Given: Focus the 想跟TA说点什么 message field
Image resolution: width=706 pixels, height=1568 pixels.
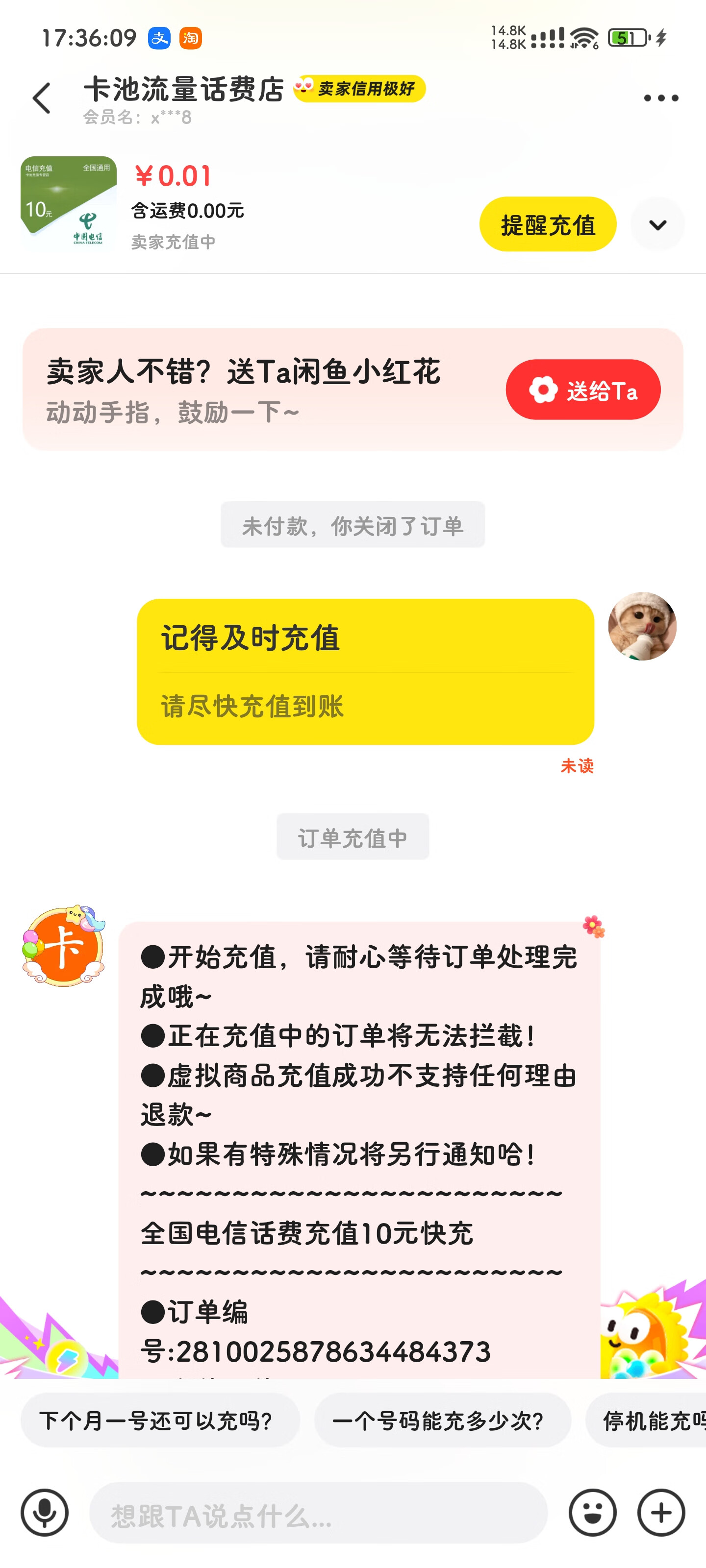Looking at the screenshot, I should [x=318, y=1513].
